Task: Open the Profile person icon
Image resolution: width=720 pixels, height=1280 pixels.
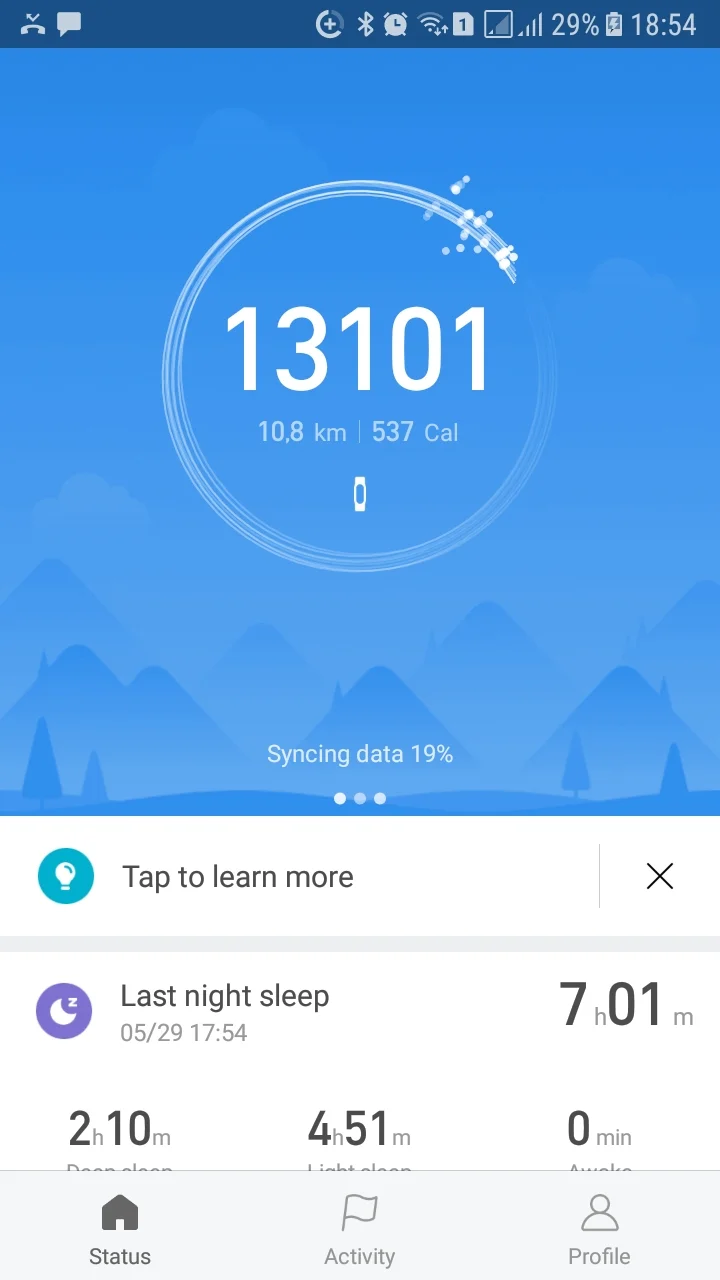Action: (598, 1211)
